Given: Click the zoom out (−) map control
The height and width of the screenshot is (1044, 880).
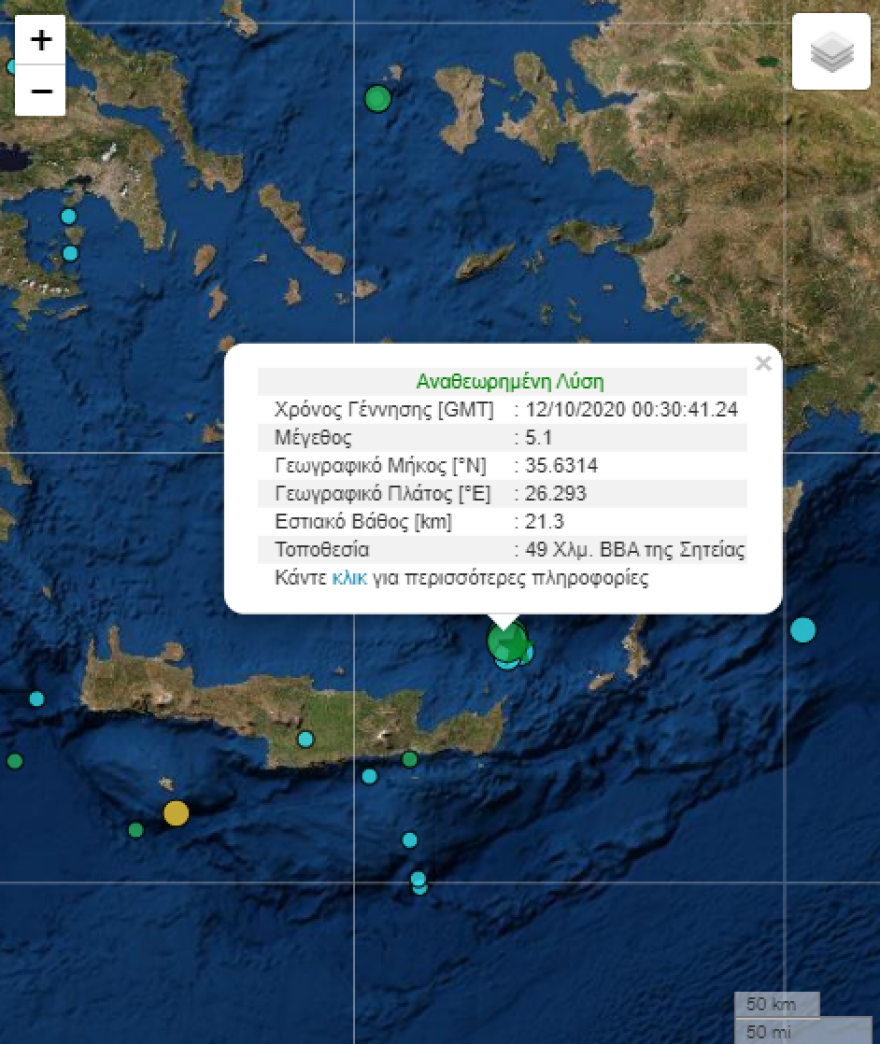Looking at the screenshot, I should point(39,89).
